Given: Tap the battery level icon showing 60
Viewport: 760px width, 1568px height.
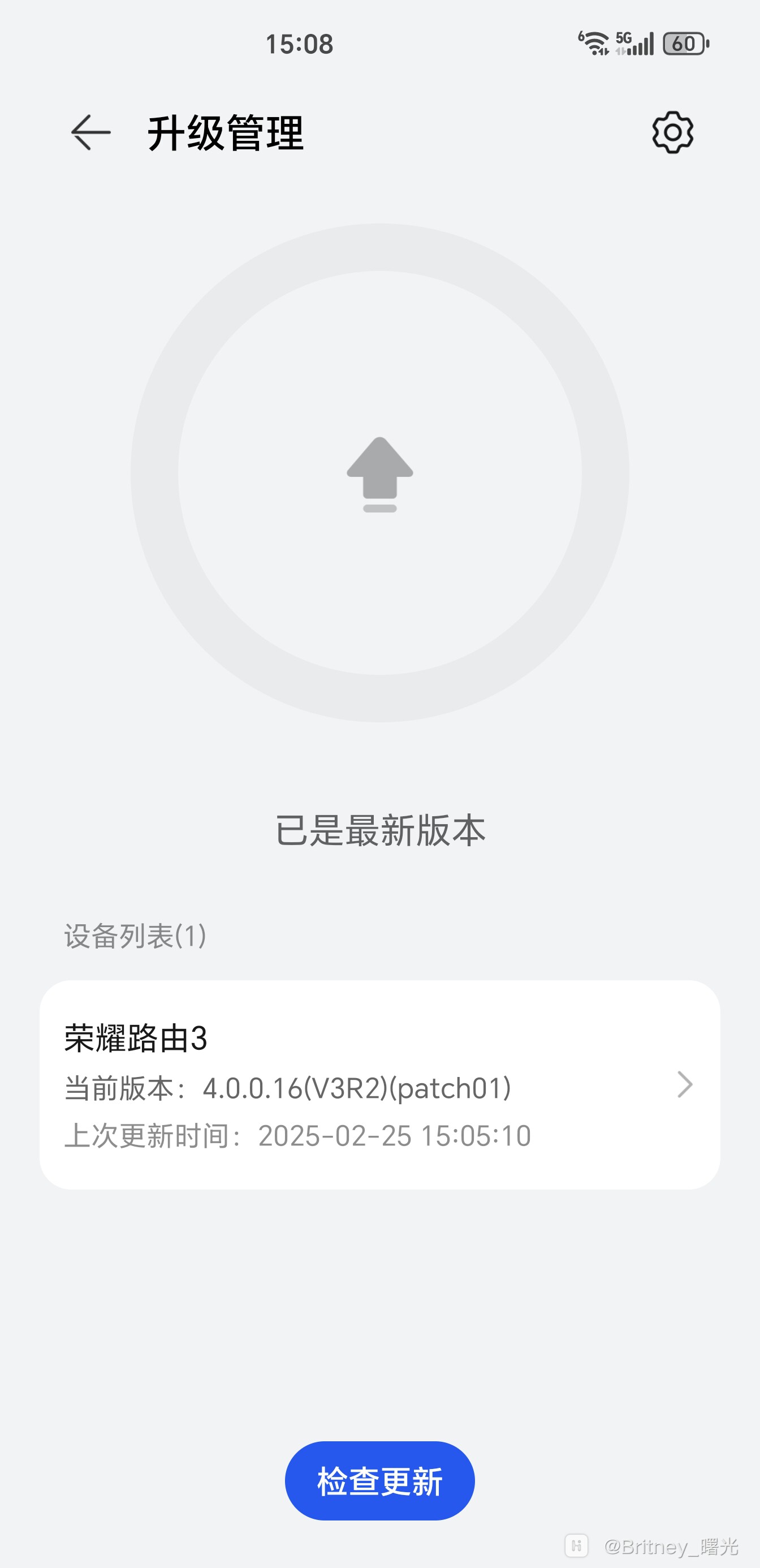Looking at the screenshot, I should coord(685,42).
